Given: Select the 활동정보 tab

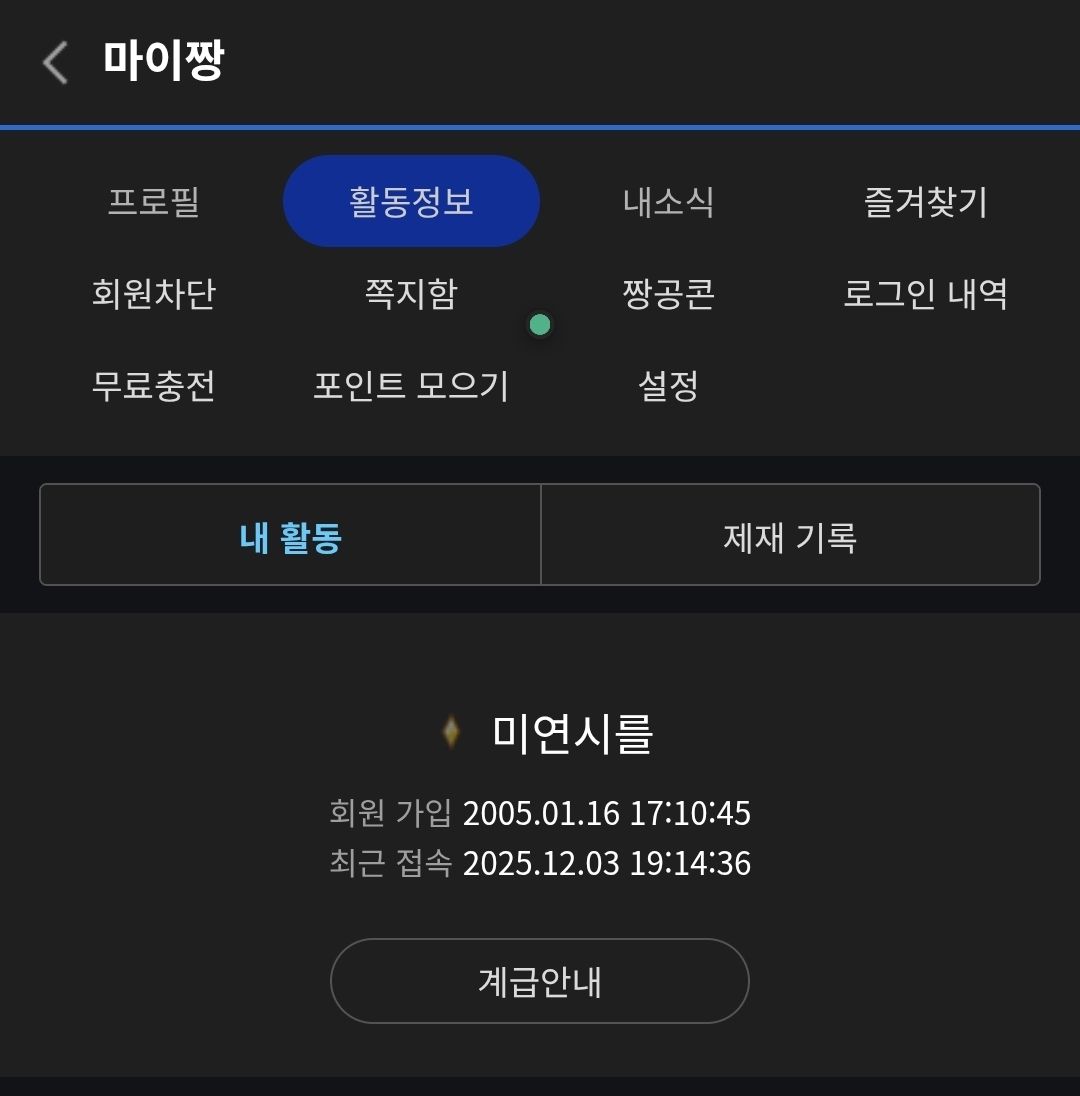Looking at the screenshot, I should 411,202.
